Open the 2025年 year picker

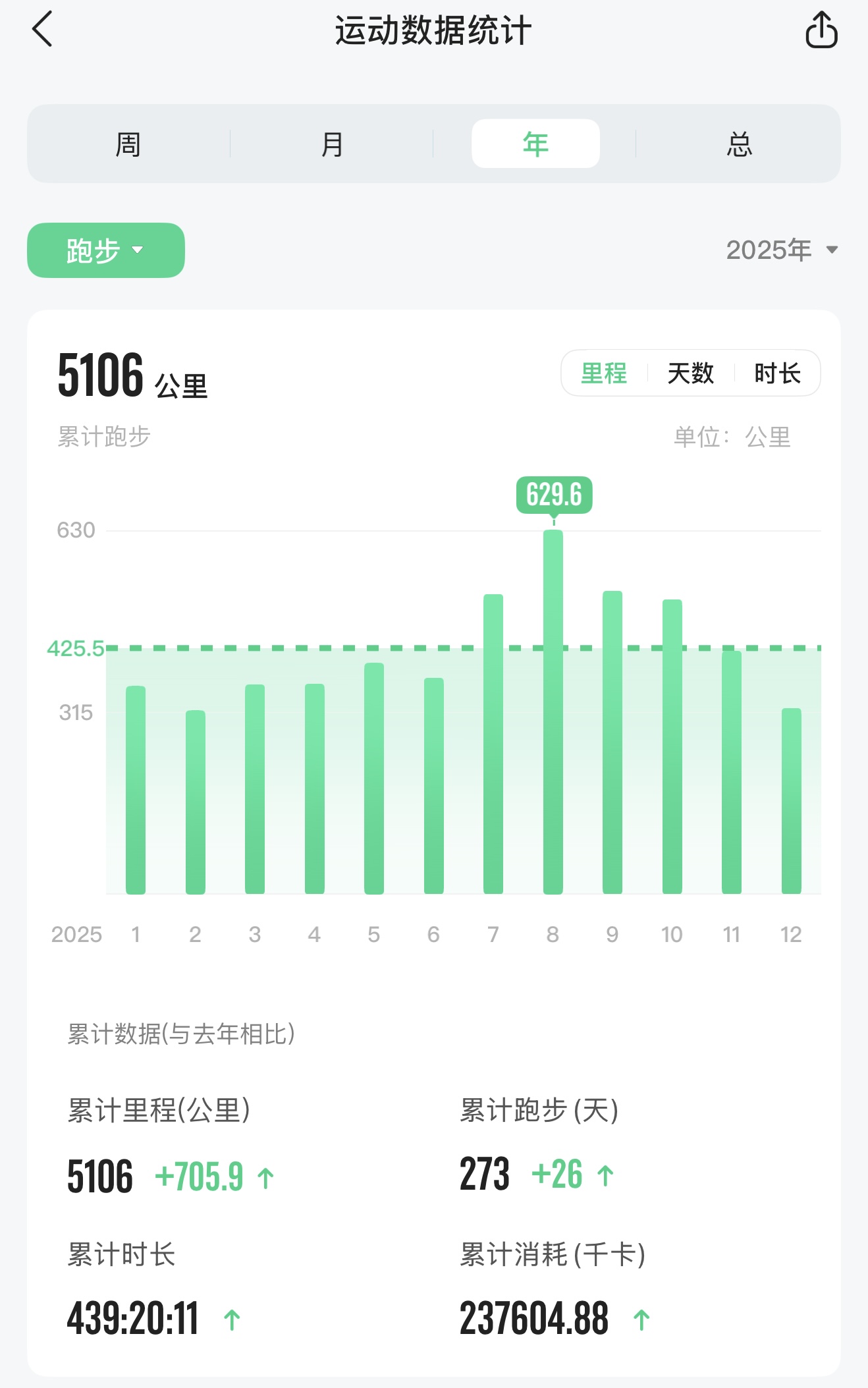pos(782,250)
